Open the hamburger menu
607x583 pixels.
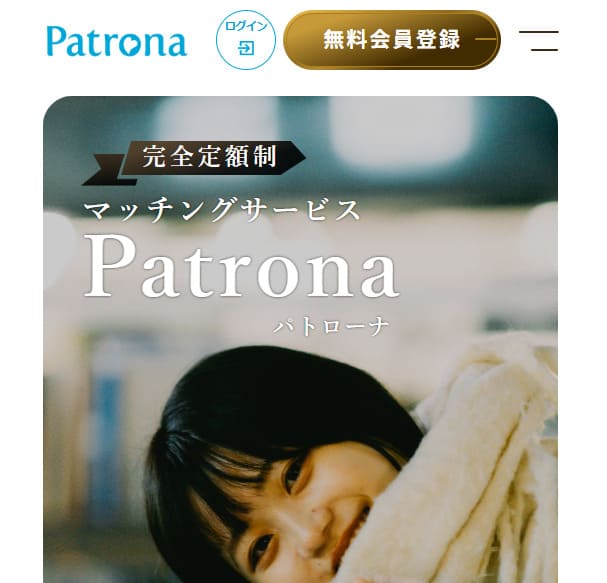tap(539, 41)
